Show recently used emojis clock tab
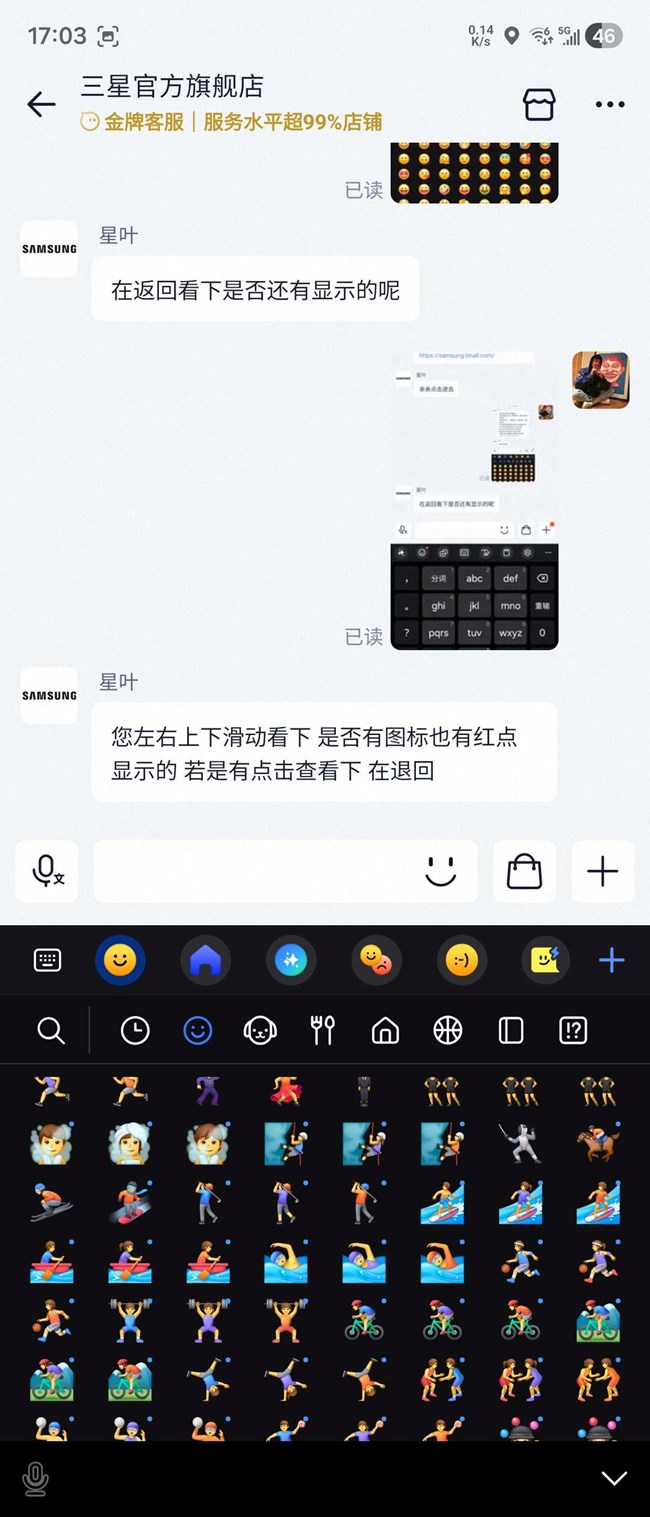650x1517 pixels. [134, 1030]
